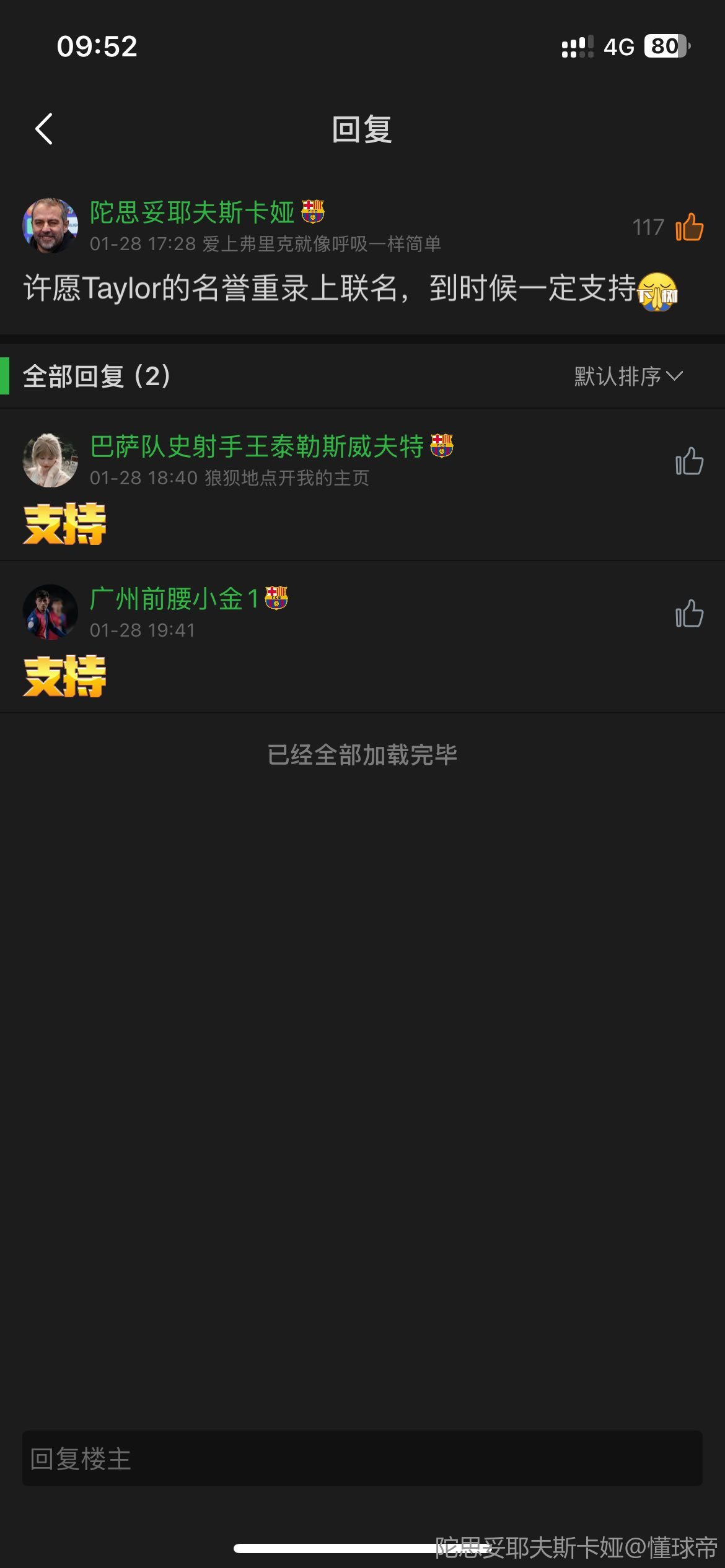Go back from the 回复 page
Viewport: 725px width, 1568px height.
point(43,129)
